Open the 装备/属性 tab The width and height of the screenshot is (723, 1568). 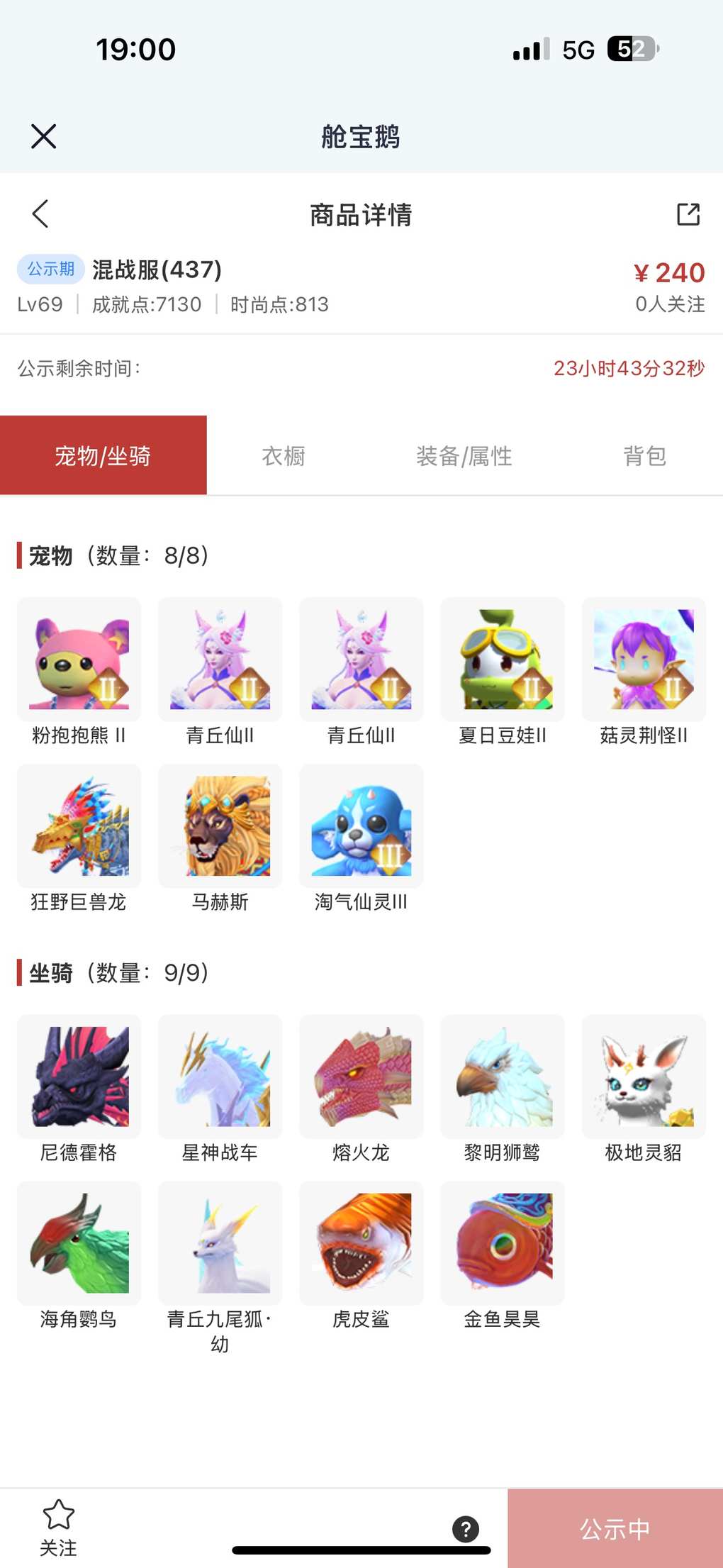[x=464, y=456]
